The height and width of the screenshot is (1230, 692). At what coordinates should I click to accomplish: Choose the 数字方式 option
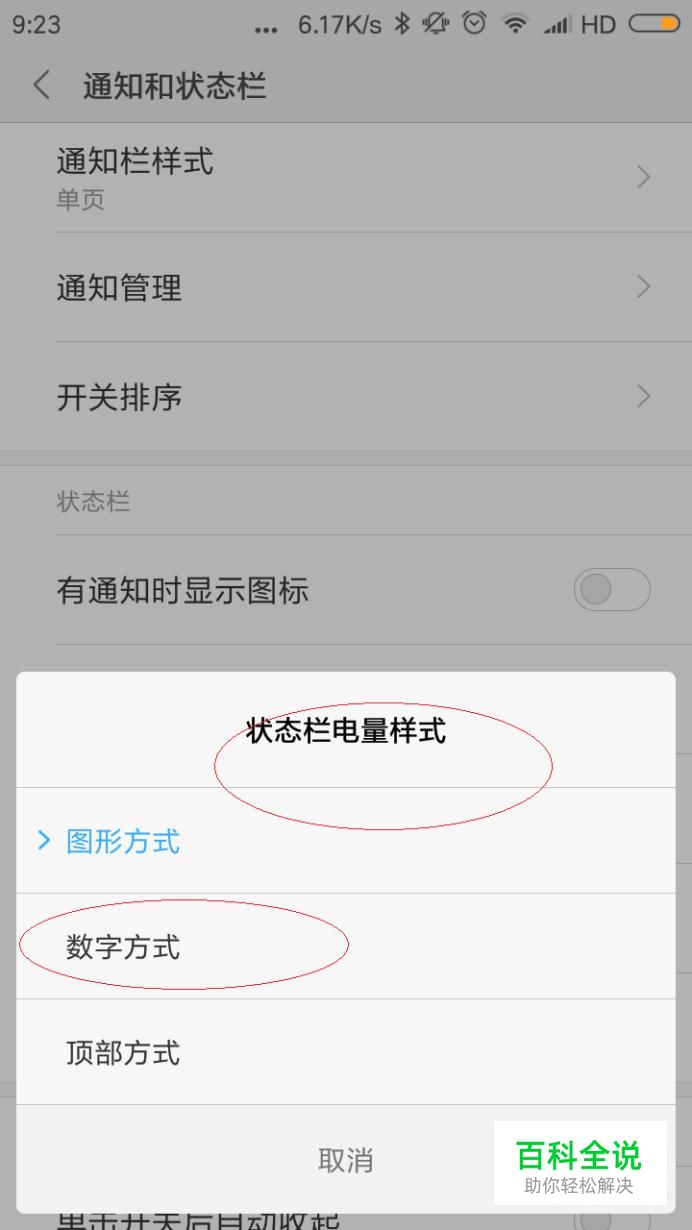pos(345,946)
